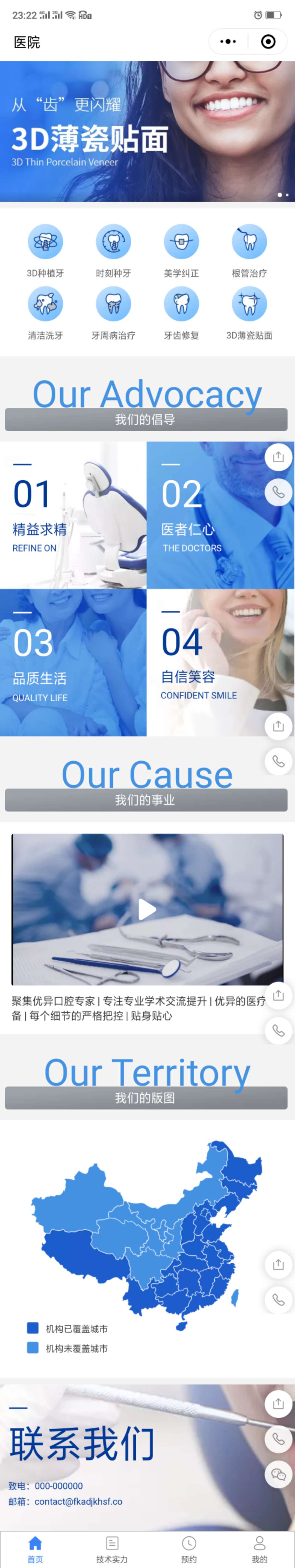Share via icon beside 02 医者仁心 card

279,457
